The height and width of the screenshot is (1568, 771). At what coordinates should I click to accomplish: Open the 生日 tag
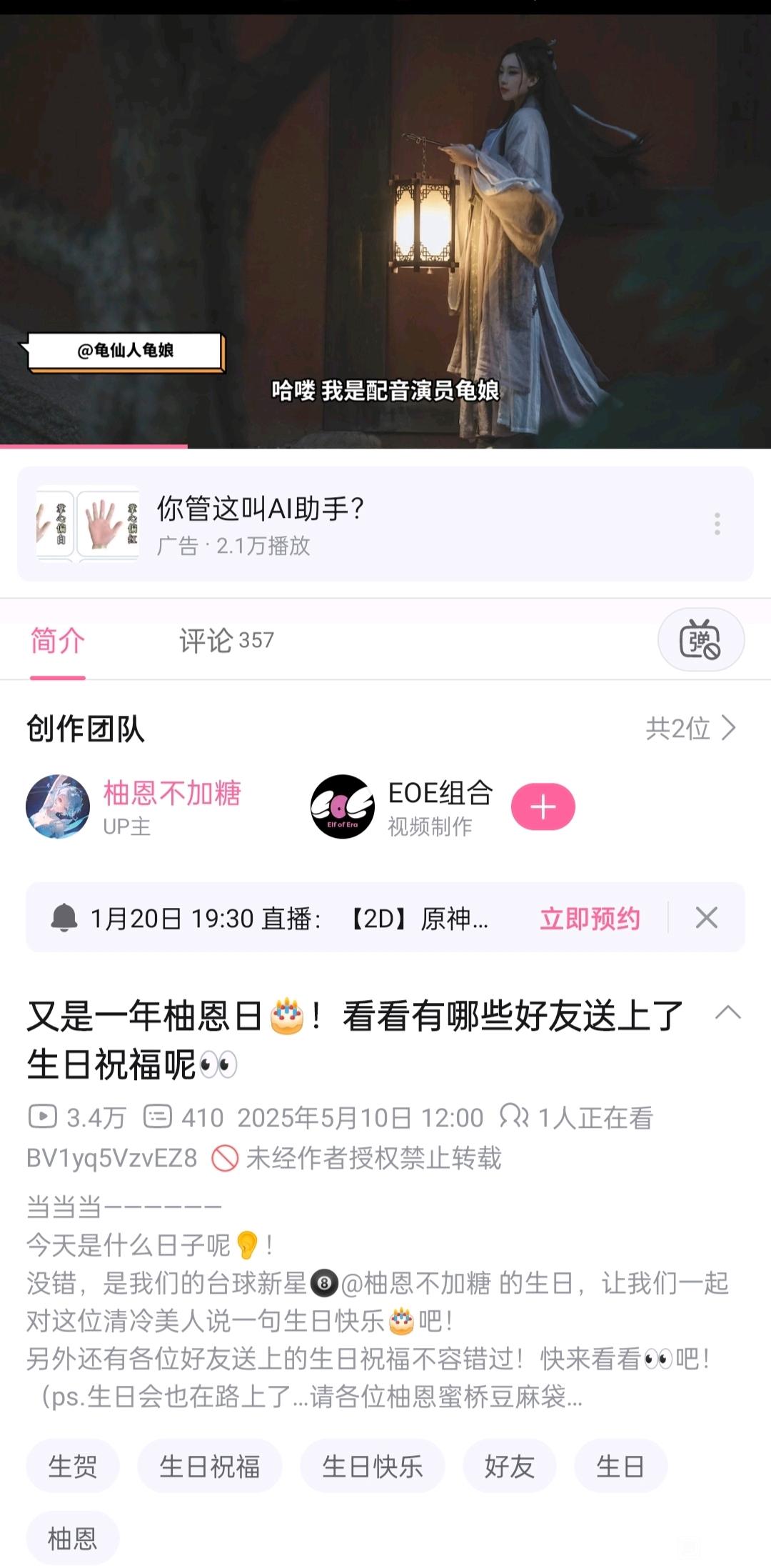coord(620,1467)
